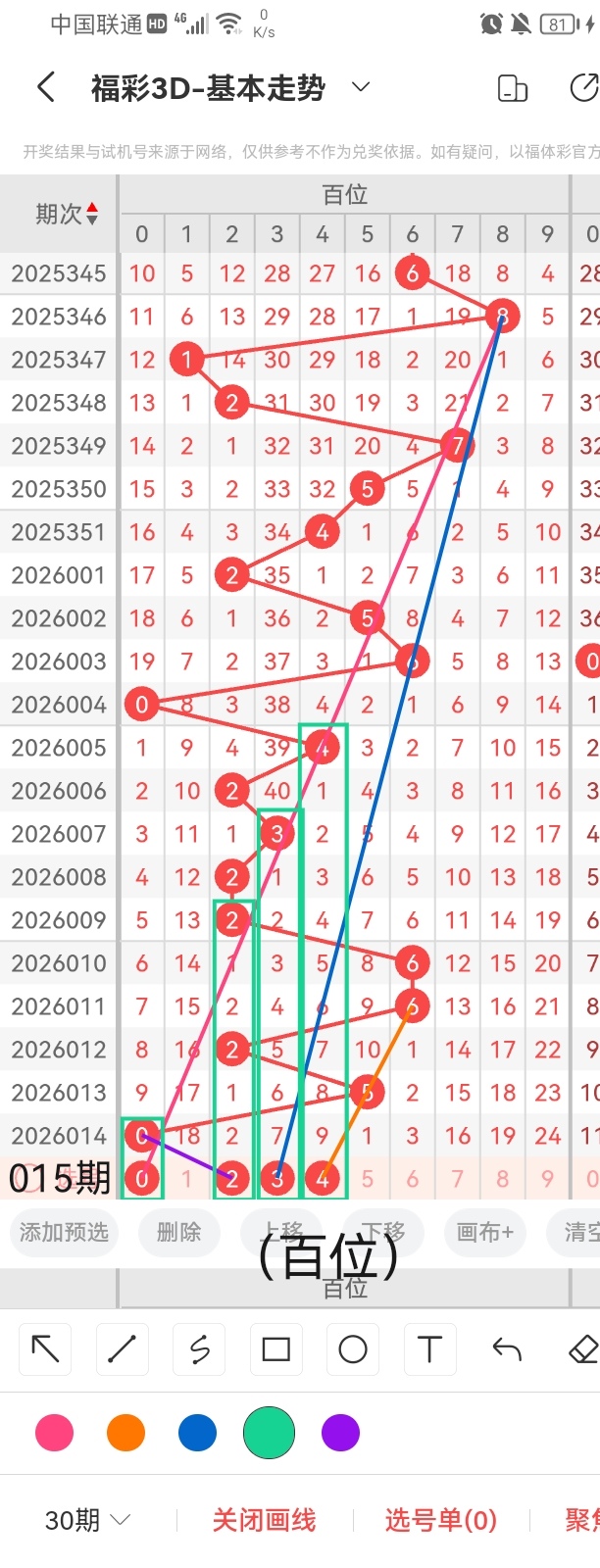The image size is (600, 1568).
Task: Tap the 画布+ button
Action: click(484, 1232)
